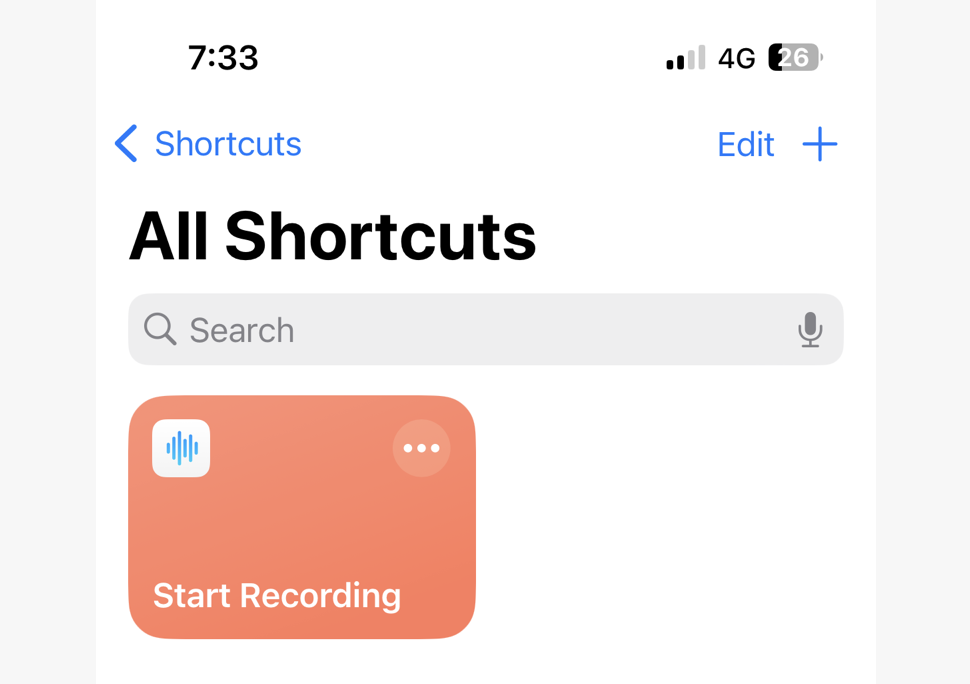Go back to Shortcuts
The image size is (970, 684).
click(208, 144)
